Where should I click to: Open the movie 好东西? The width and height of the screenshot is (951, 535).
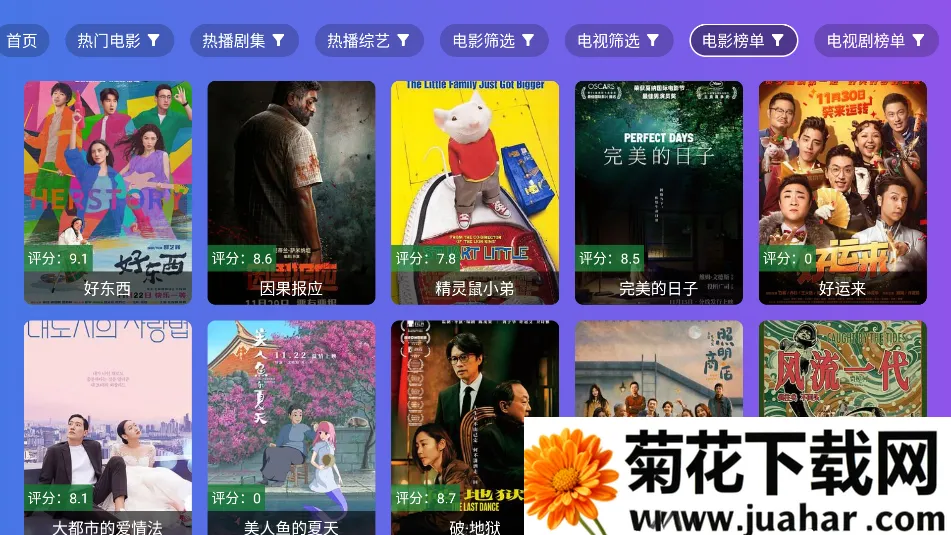pyautogui.click(x=108, y=192)
